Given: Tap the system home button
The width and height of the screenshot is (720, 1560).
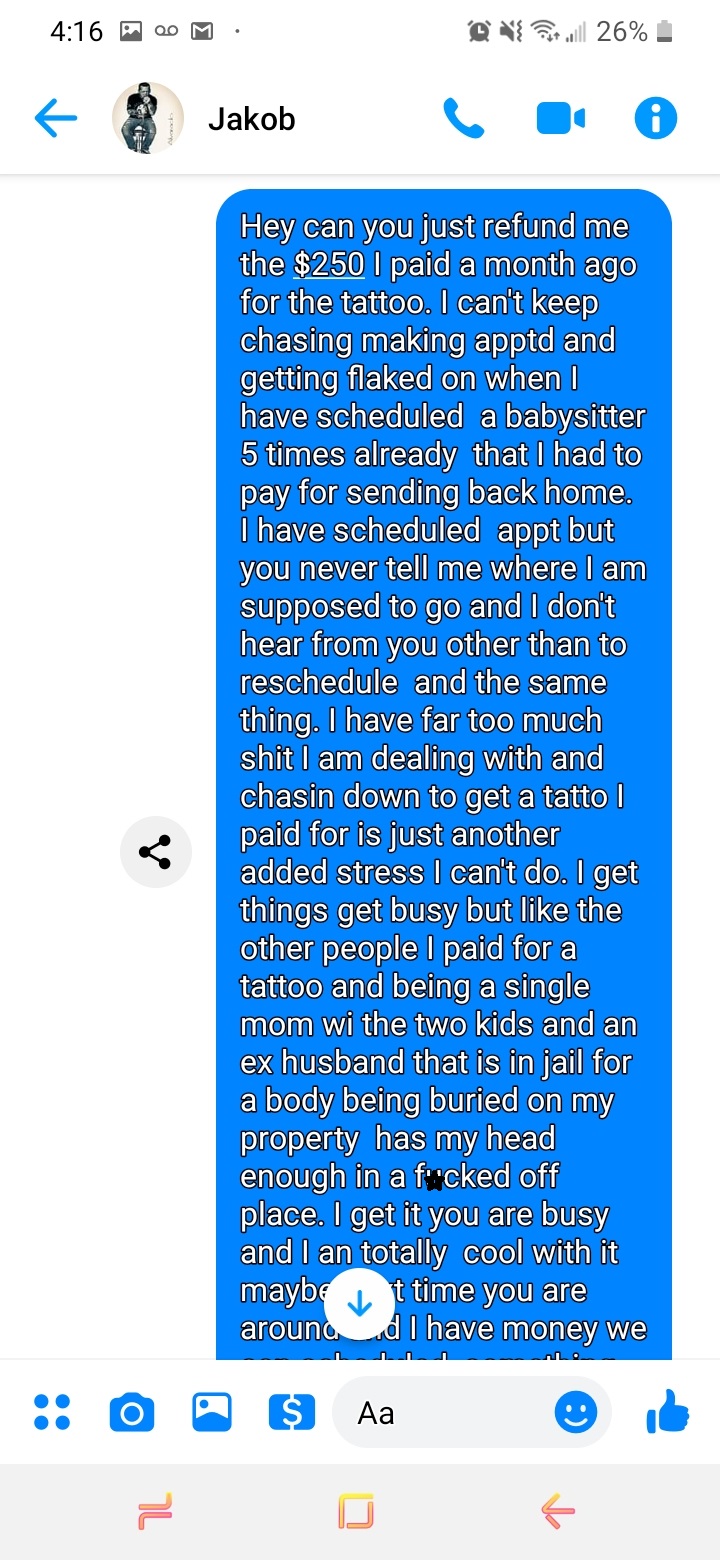Looking at the screenshot, I should tap(356, 1510).
